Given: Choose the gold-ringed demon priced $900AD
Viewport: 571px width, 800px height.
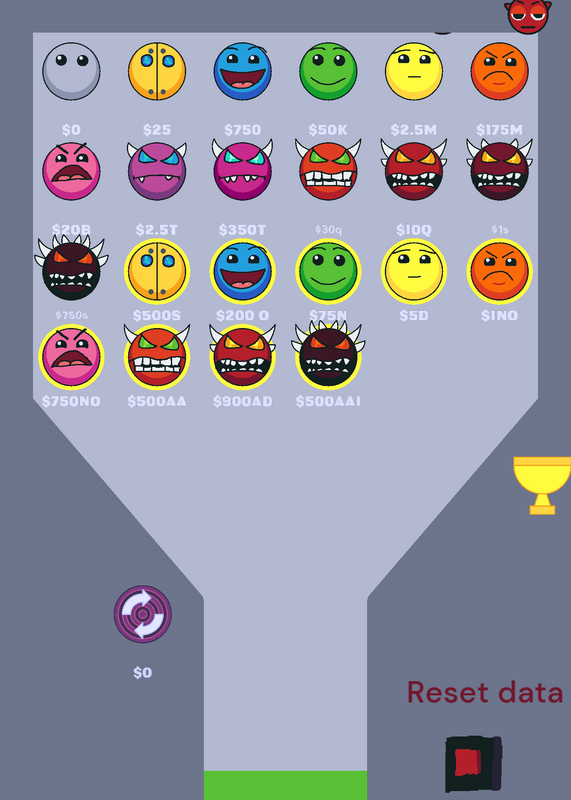Looking at the screenshot, I should tap(242, 356).
